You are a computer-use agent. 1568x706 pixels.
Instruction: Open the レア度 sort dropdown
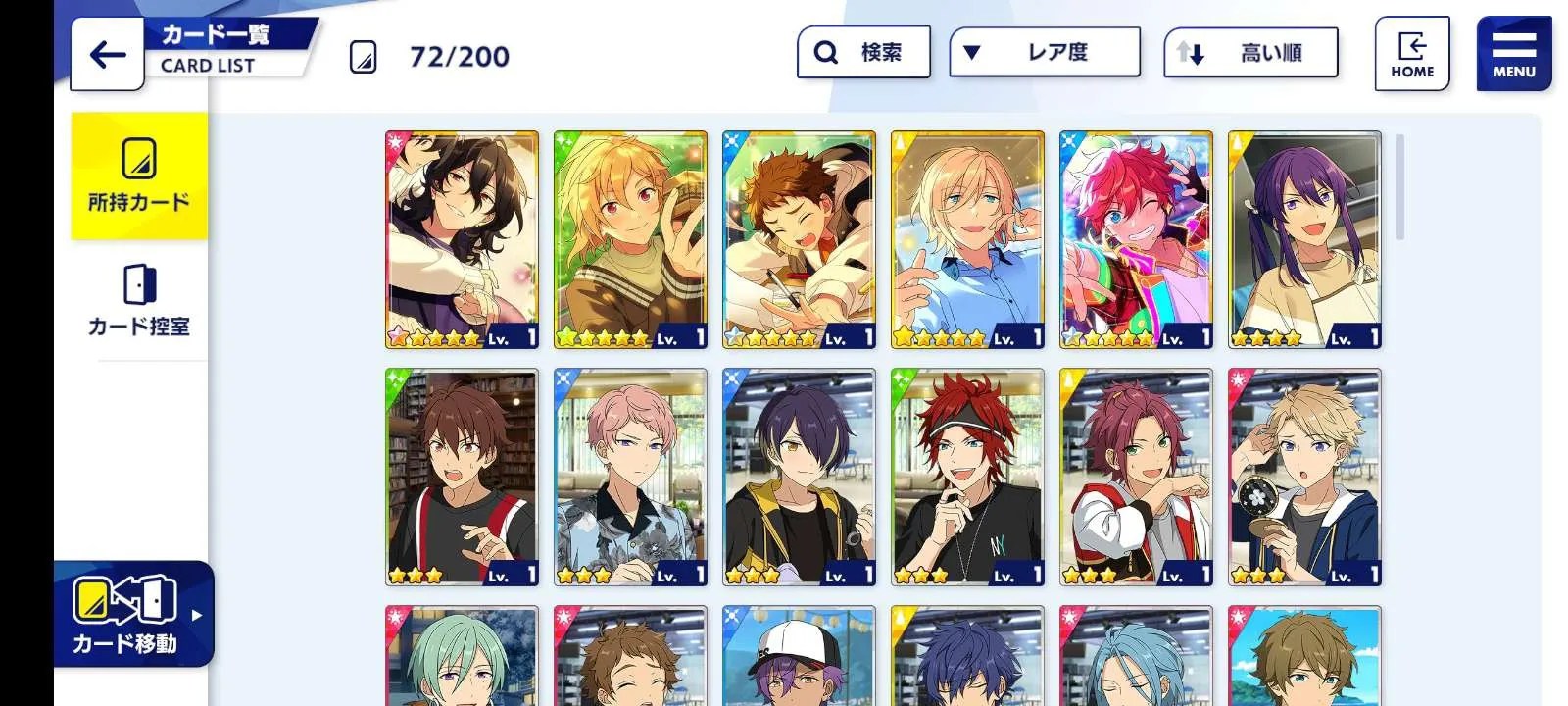click(x=1045, y=52)
